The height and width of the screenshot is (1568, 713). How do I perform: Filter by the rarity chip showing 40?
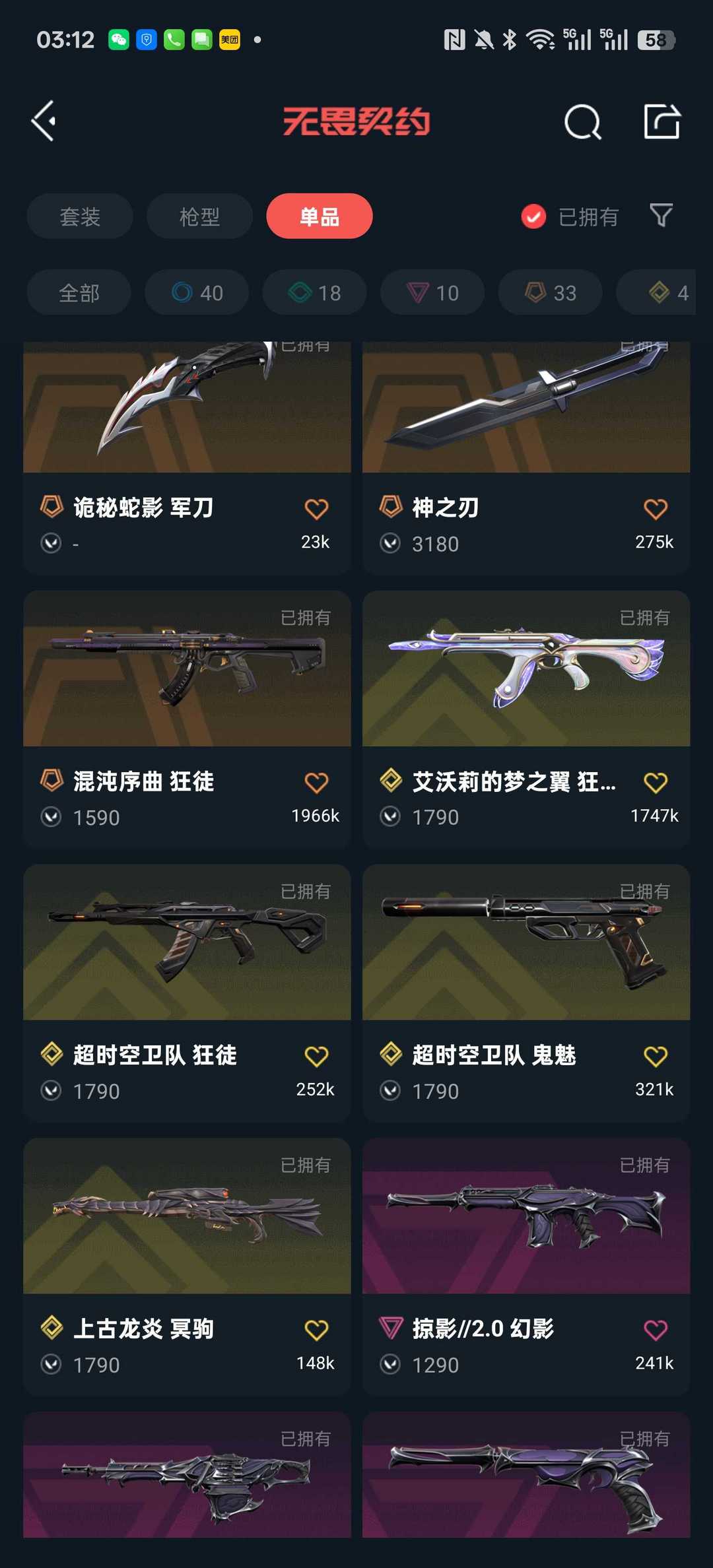(x=197, y=292)
